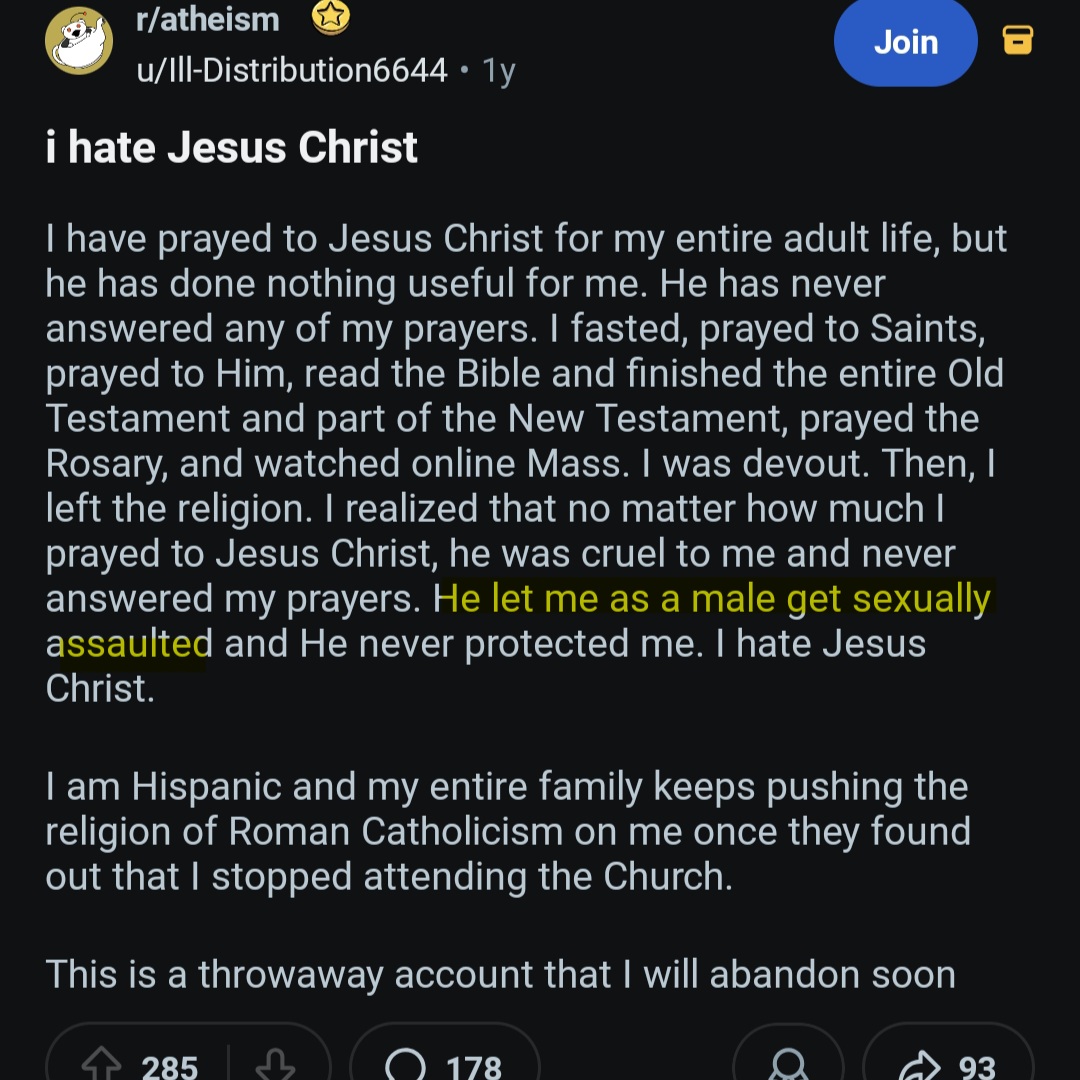The width and height of the screenshot is (1080, 1080).
Task: Give an award to this post
Action: coord(789,1064)
